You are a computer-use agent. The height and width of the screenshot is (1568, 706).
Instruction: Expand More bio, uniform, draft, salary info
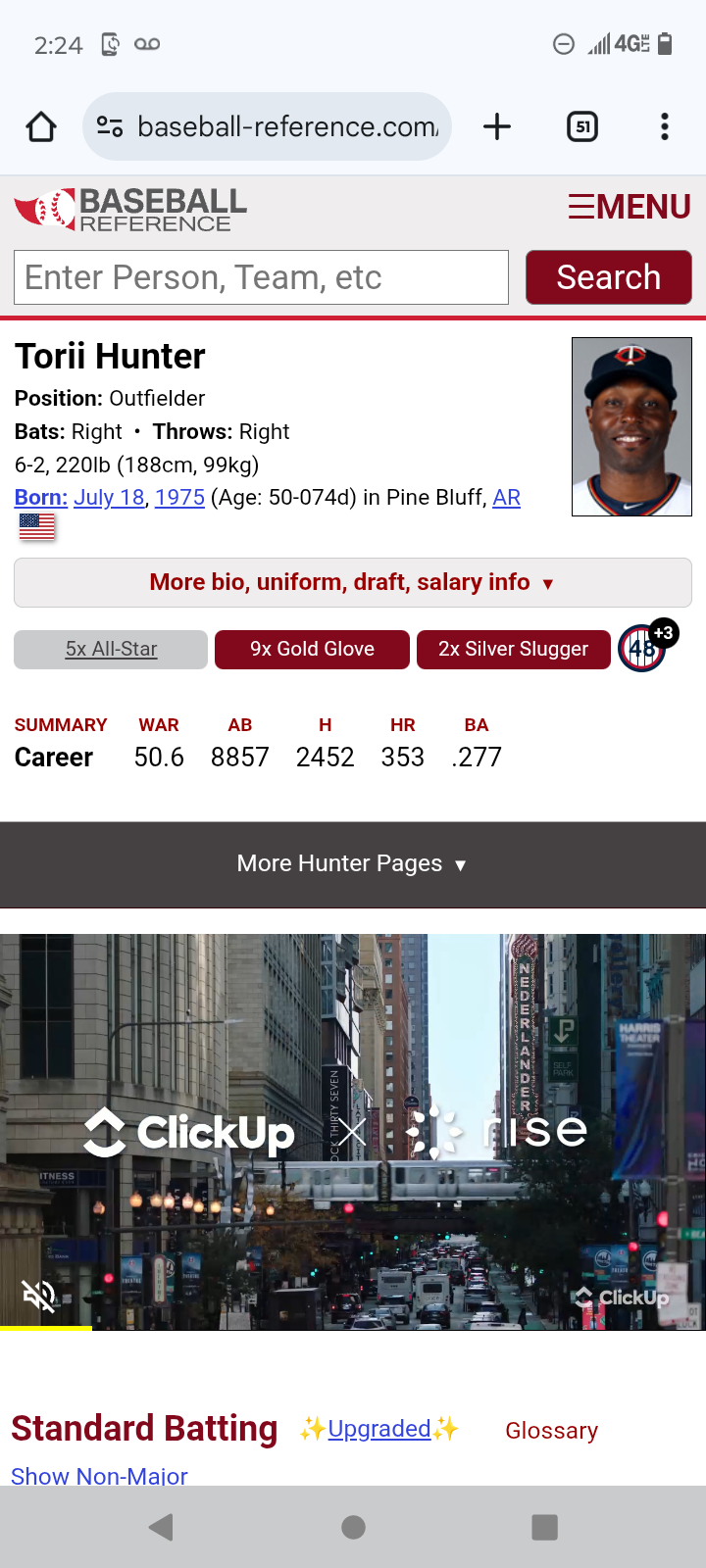tap(352, 583)
